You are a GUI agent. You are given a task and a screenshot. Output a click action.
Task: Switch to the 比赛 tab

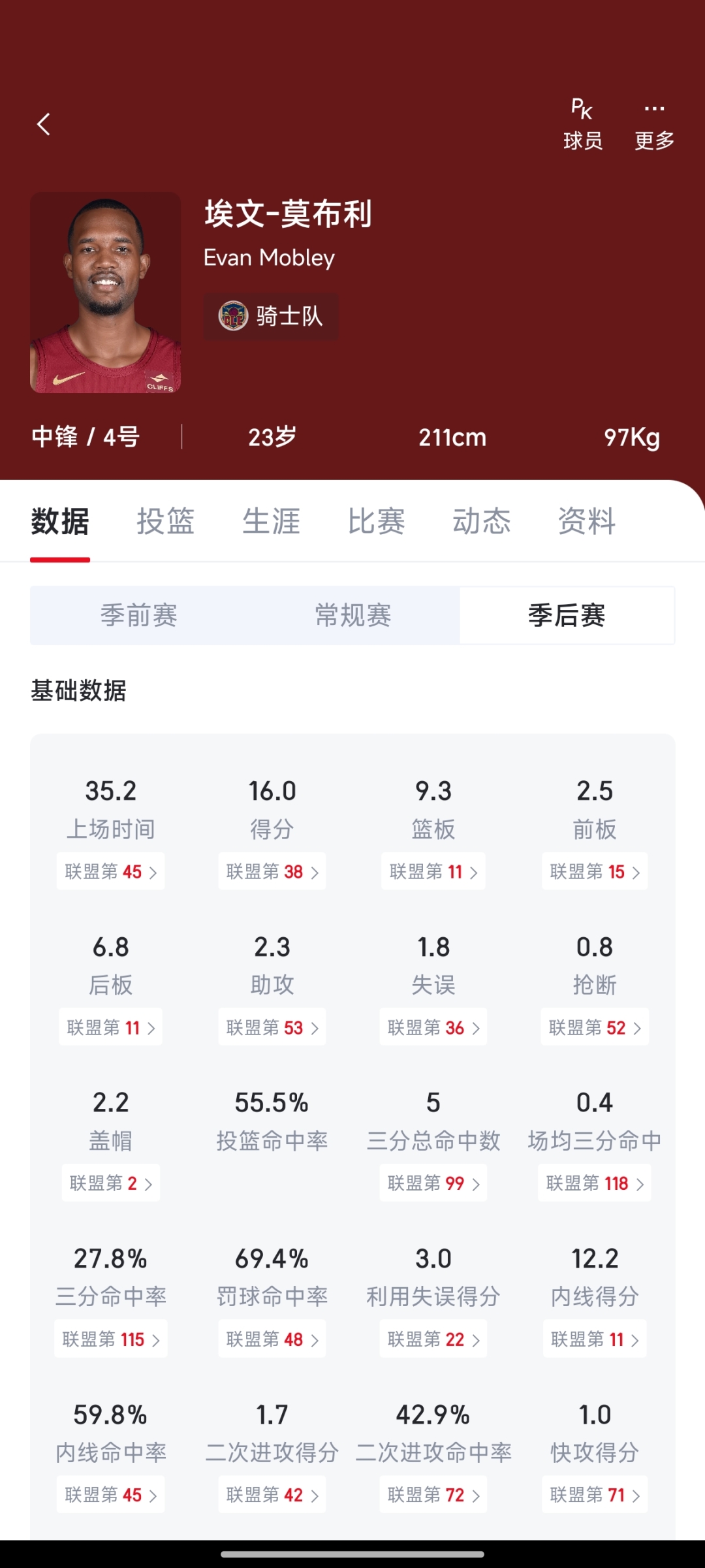point(376,522)
